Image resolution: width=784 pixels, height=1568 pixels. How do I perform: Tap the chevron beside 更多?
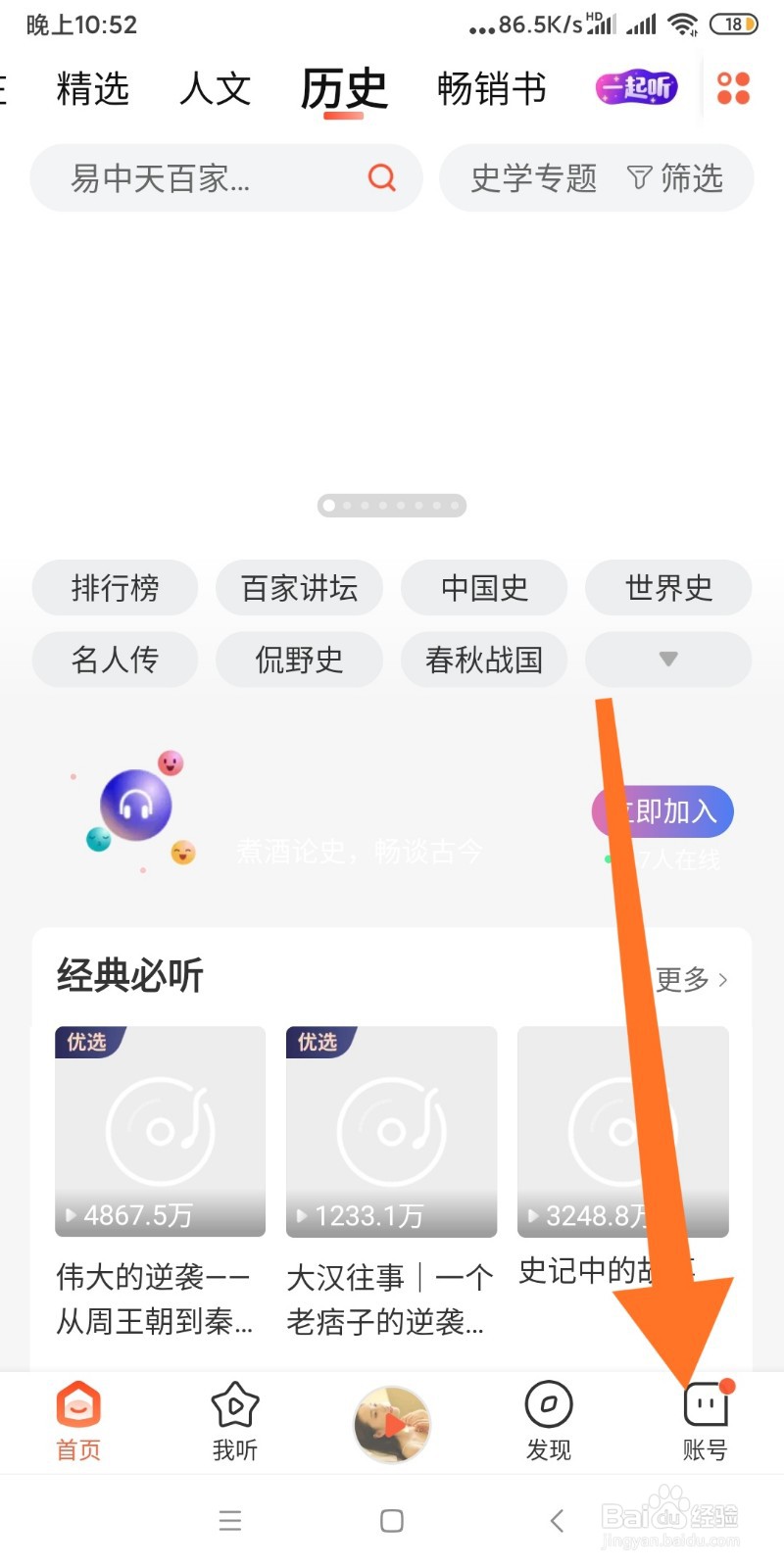722,980
